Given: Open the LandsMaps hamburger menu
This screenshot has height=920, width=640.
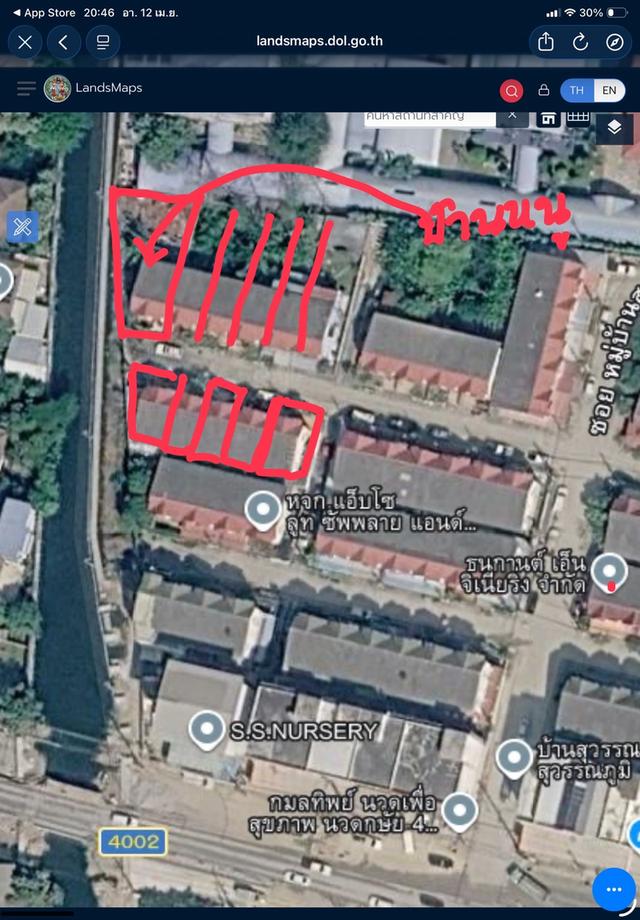Looking at the screenshot, I should (x=26, y=89).
